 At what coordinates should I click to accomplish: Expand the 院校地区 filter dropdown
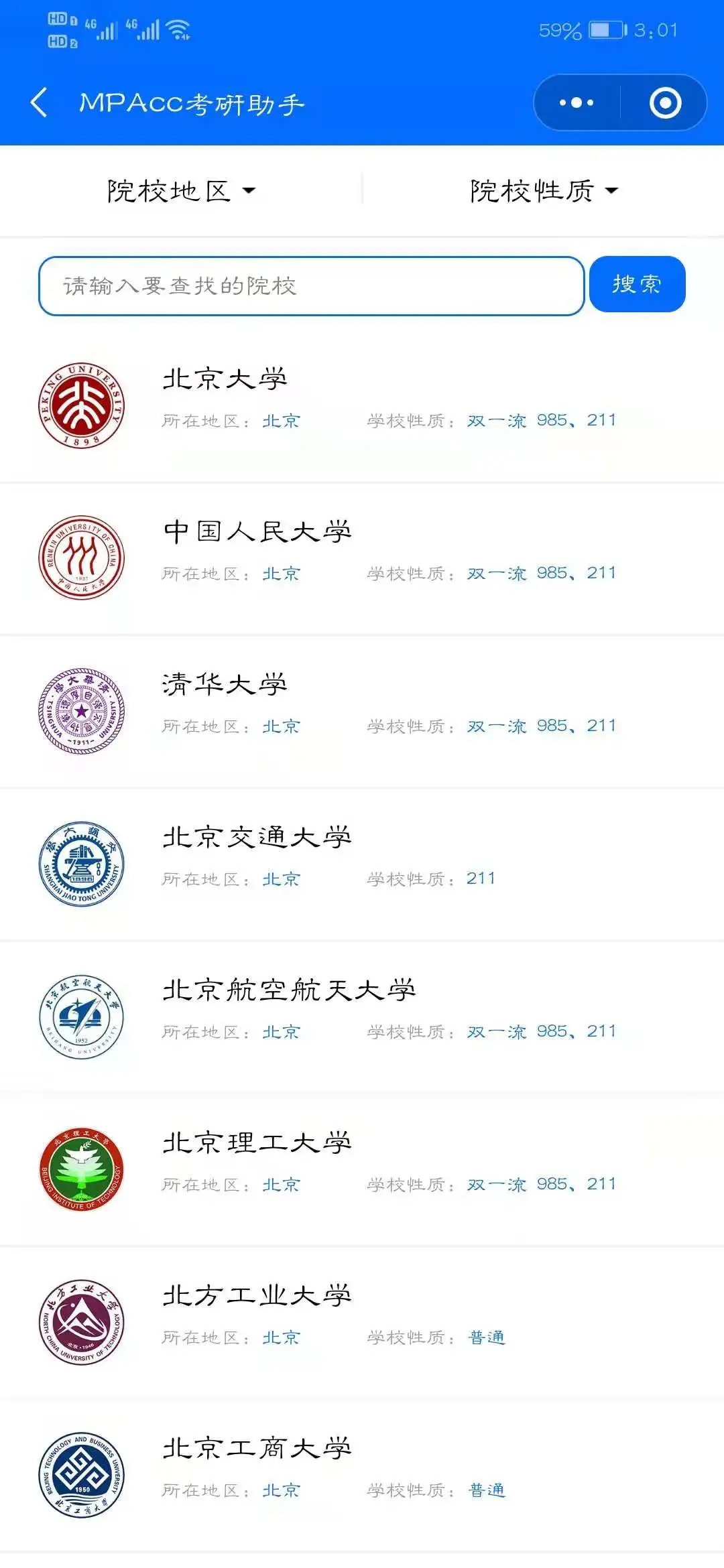[181, 191]
